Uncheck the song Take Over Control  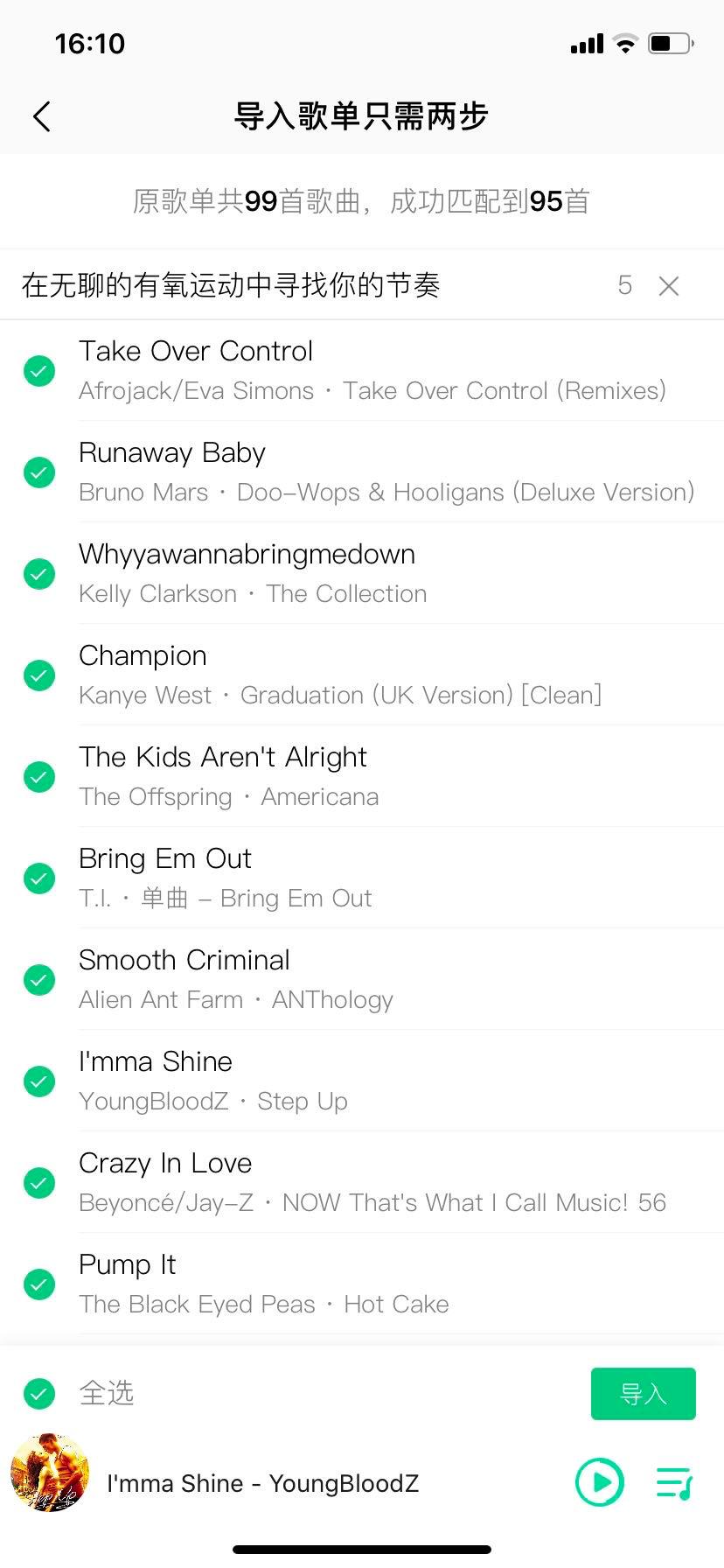tap(39, 371)
